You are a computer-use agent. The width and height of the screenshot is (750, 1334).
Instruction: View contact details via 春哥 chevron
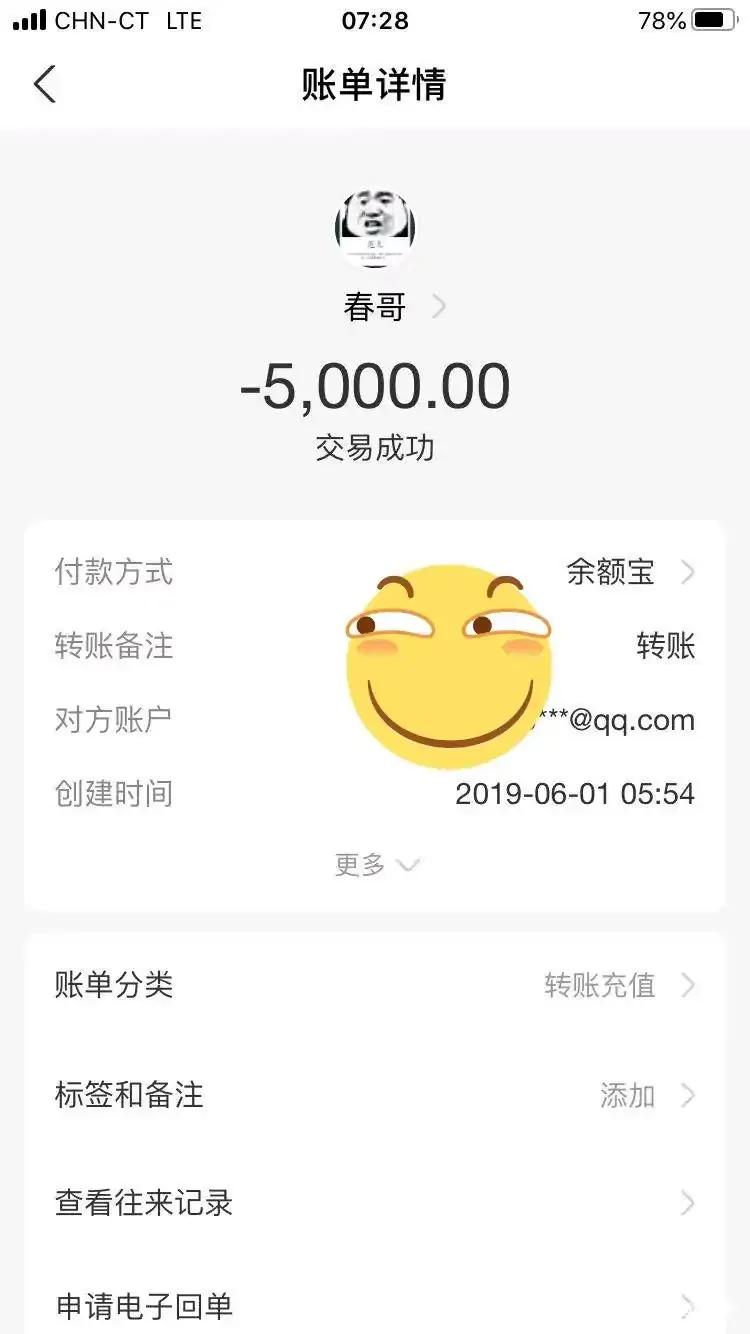(437, 307)
